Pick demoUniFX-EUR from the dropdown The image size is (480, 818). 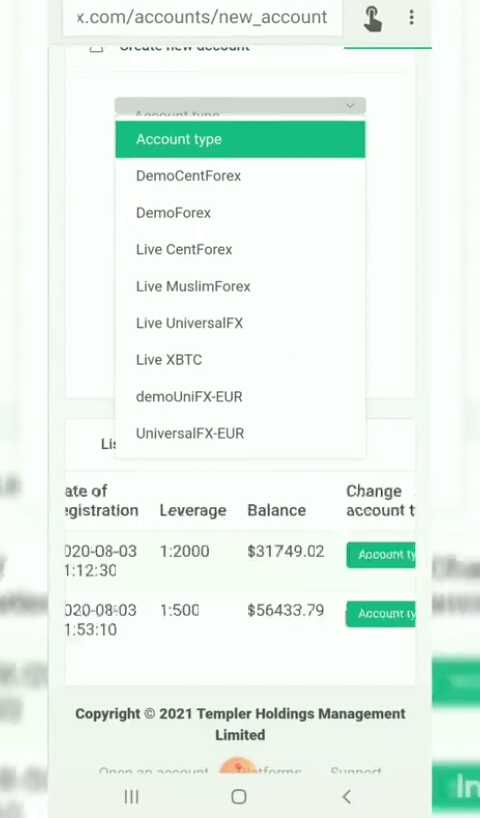click(240, 396)
